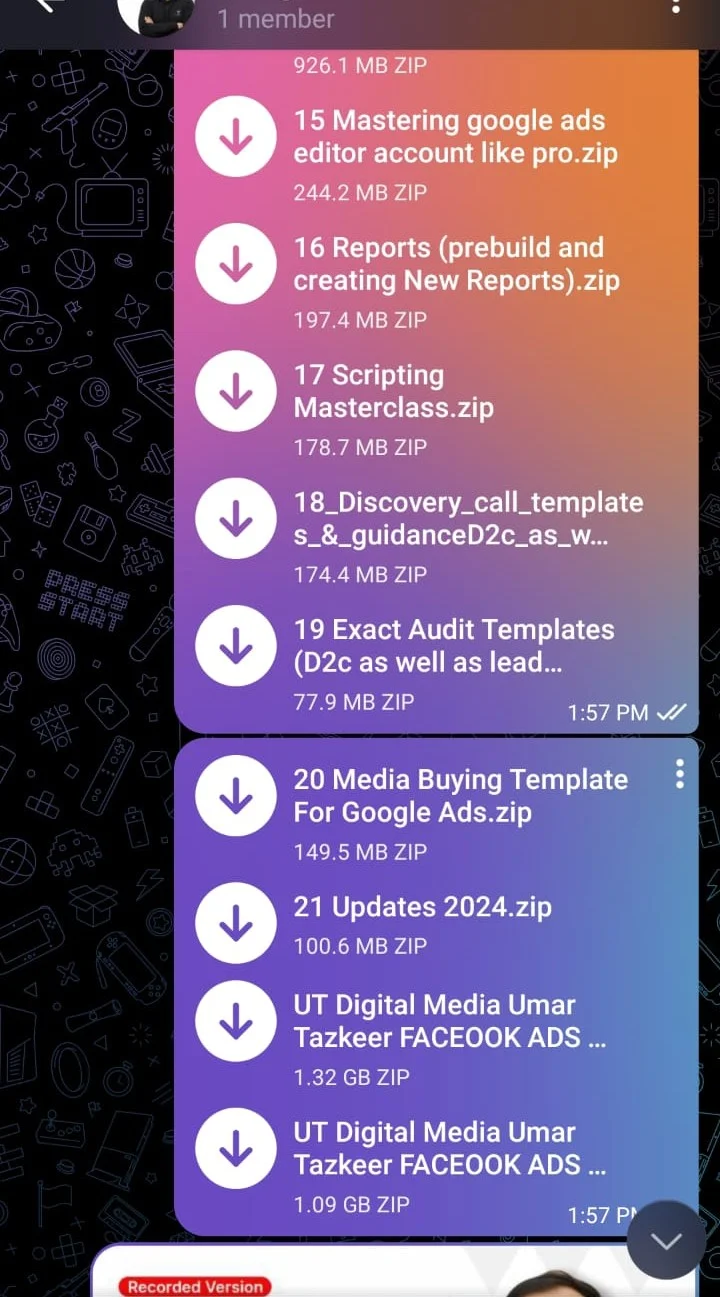Download 16 Reports prebuild zip file
The image size is (720, 1297).
235,264
